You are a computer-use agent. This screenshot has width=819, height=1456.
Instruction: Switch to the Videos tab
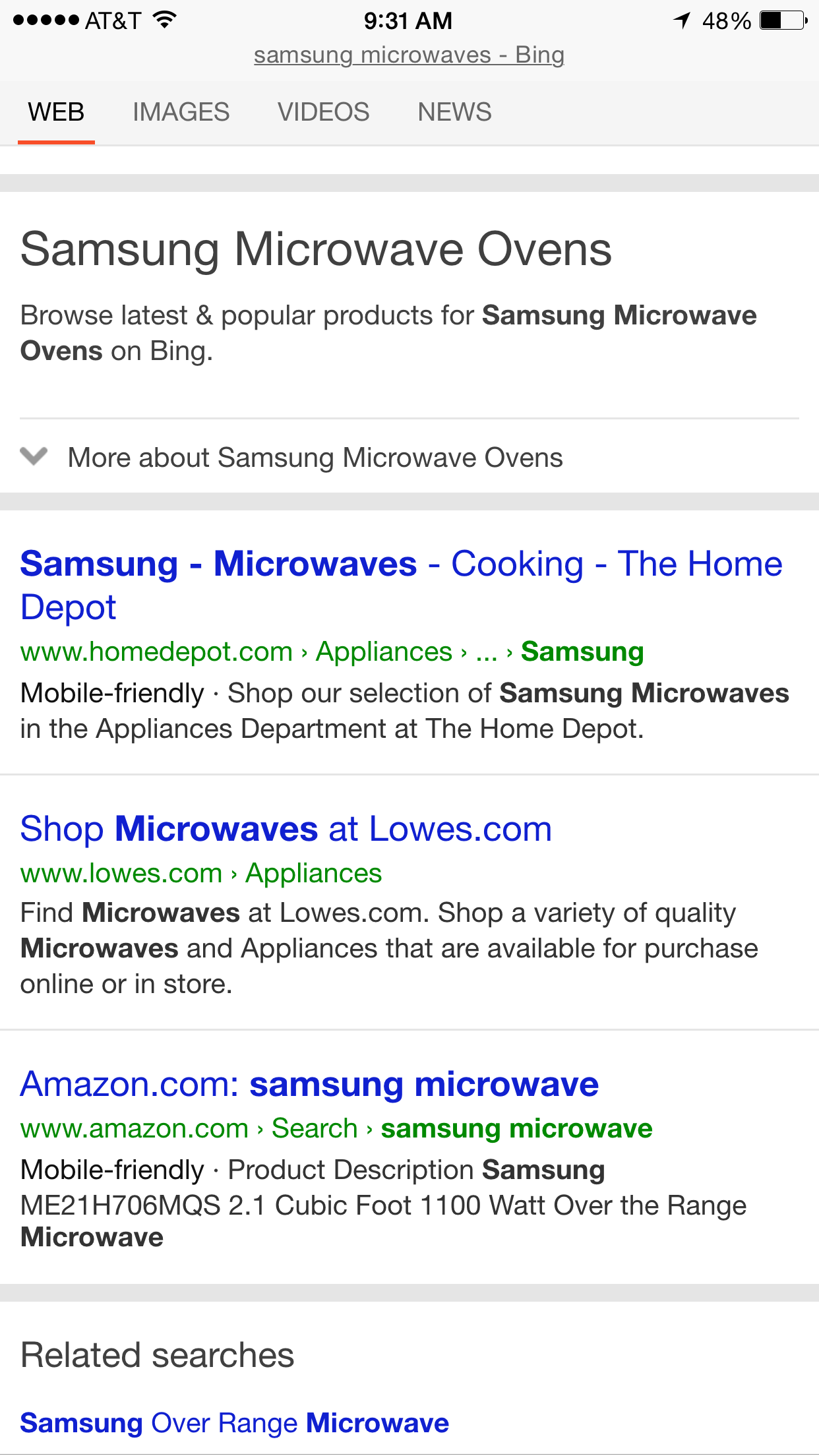click(323, 112)
